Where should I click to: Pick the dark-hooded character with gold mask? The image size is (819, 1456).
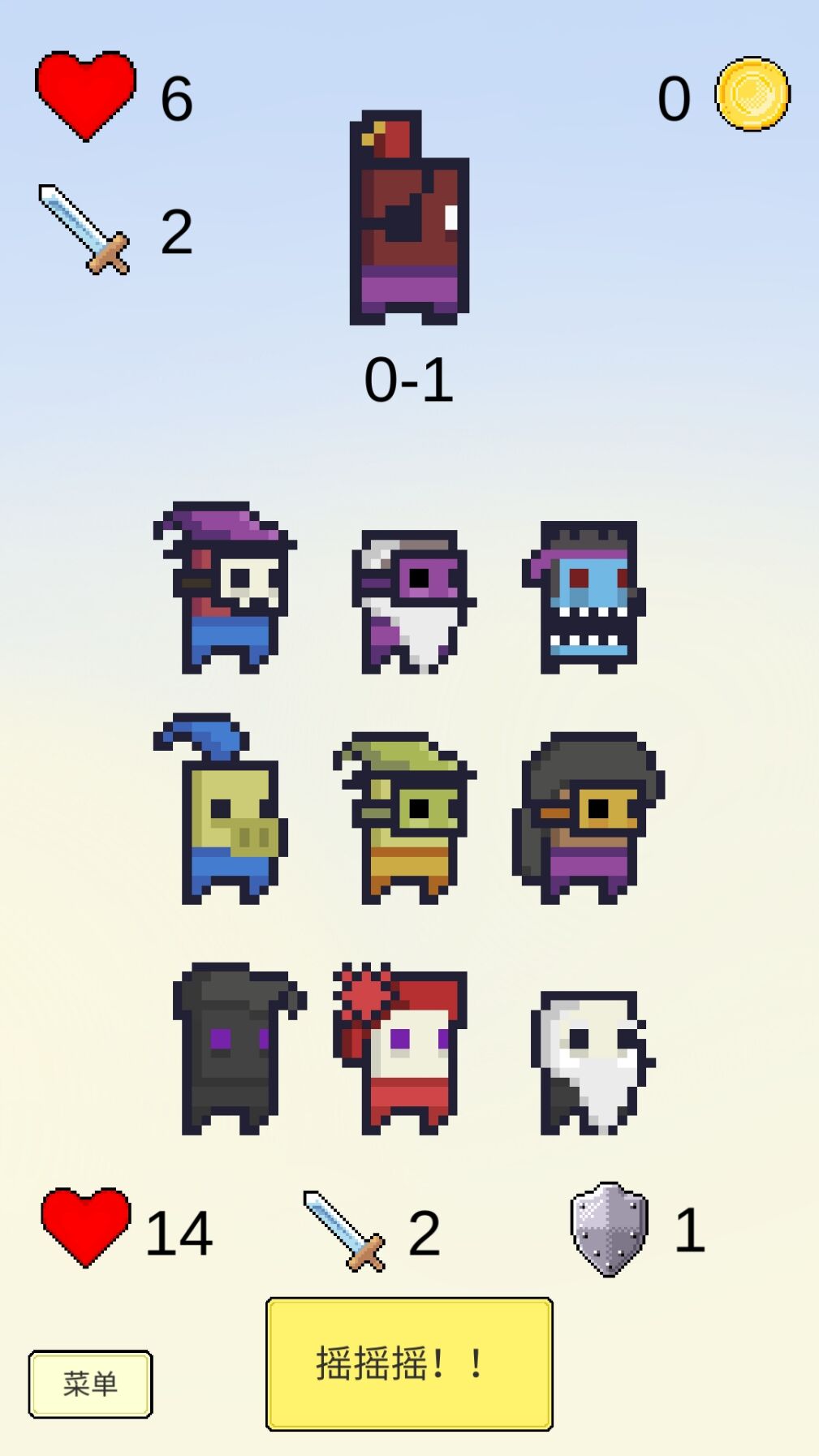coord(588,820)
